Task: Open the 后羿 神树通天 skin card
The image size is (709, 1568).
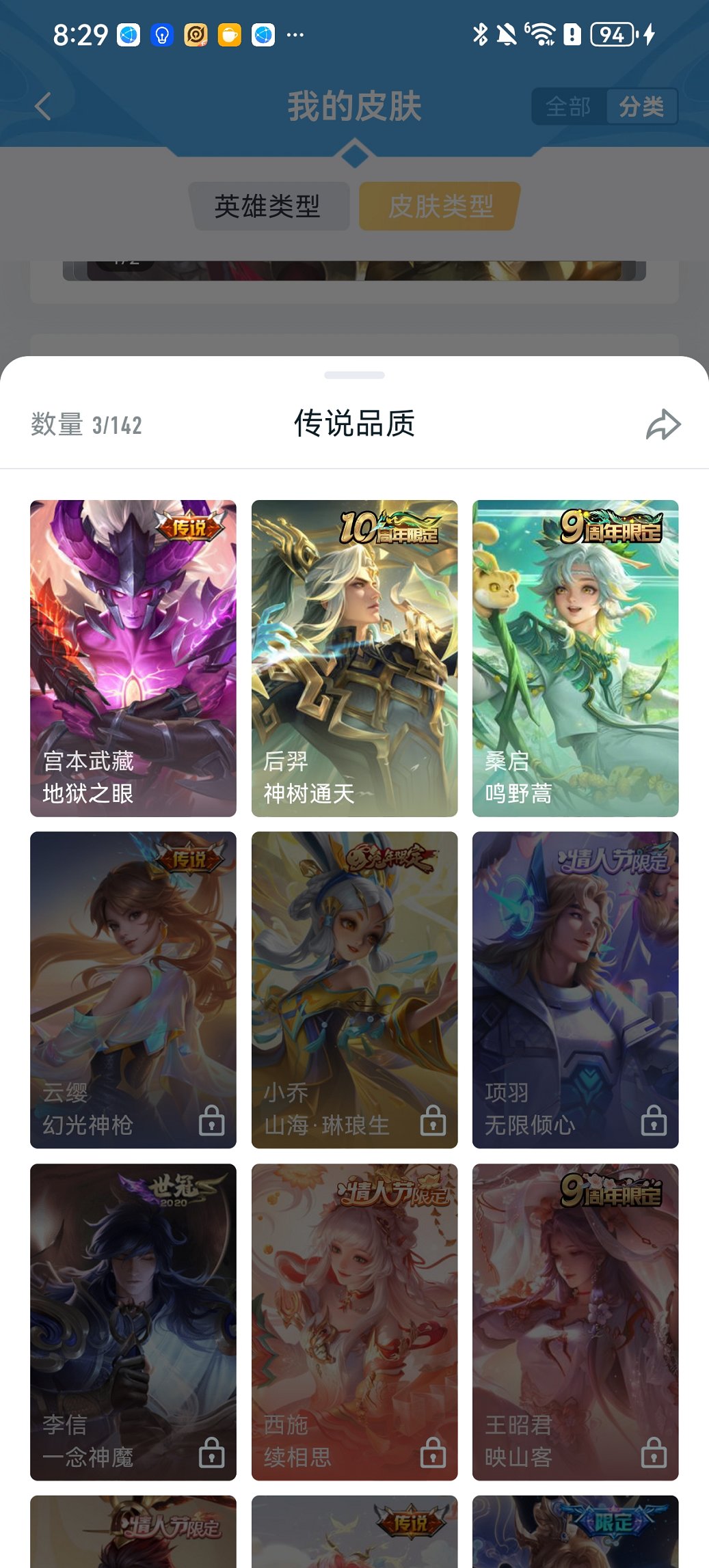Action: click(x=354, y=656)
